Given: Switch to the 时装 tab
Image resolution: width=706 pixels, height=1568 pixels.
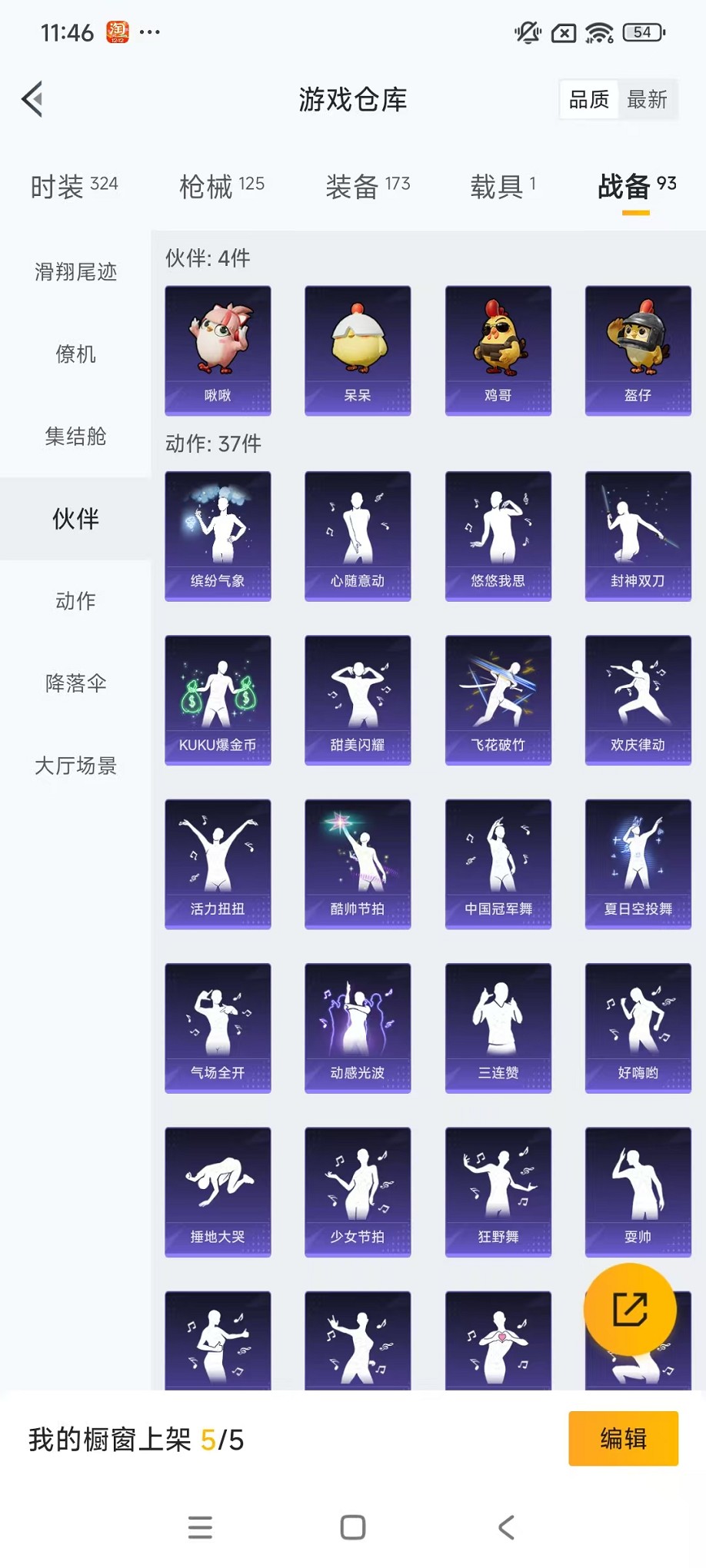Looking at the screenshot, I should [74, 186].
